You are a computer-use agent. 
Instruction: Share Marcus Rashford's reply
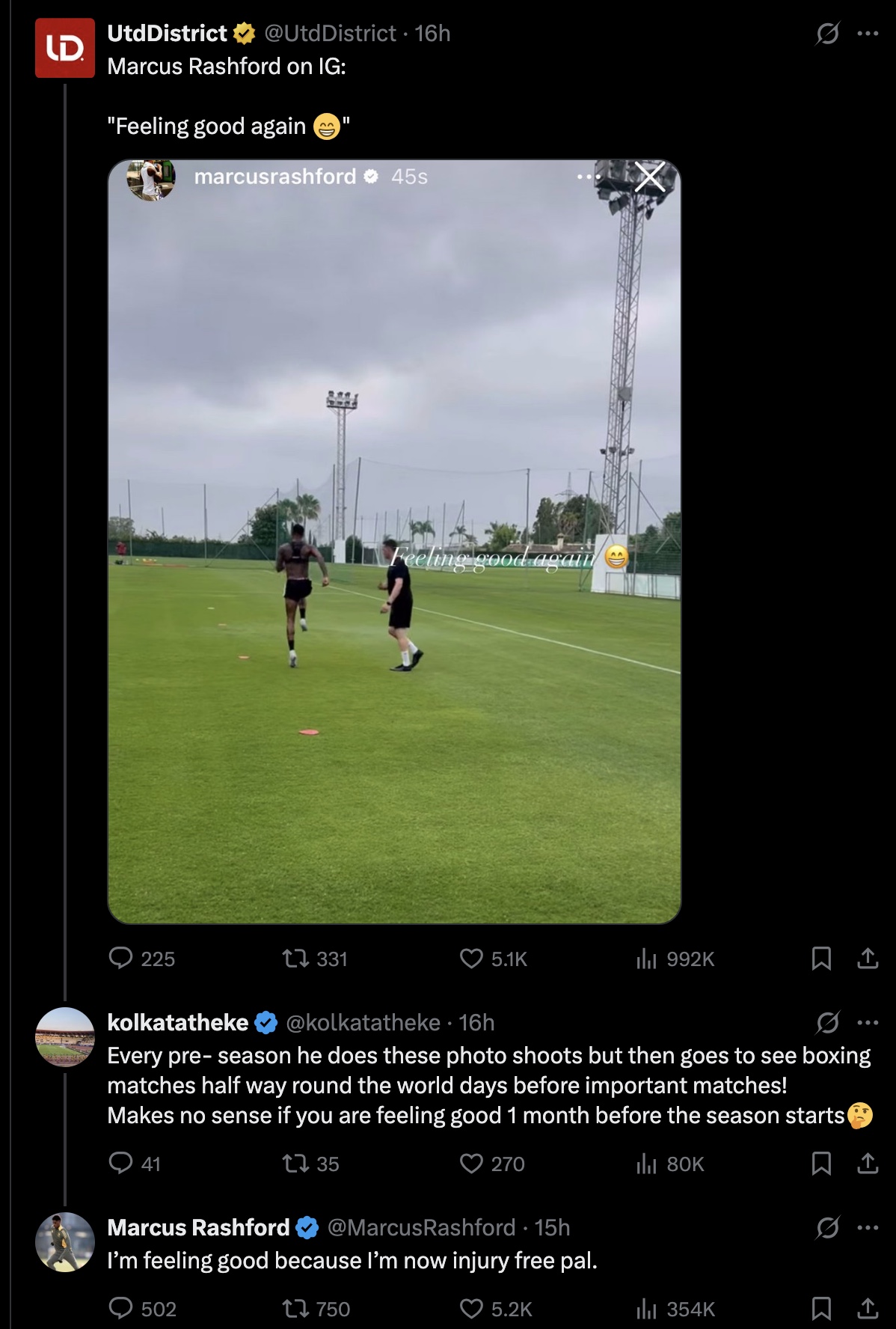tap(868, 1308)
